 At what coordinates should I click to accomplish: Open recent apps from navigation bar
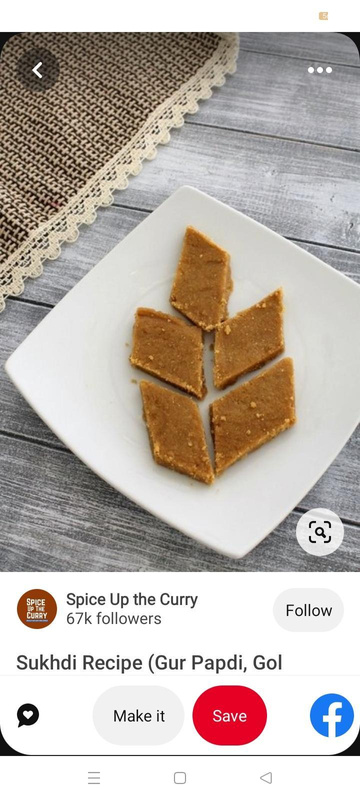click(94, 778)
